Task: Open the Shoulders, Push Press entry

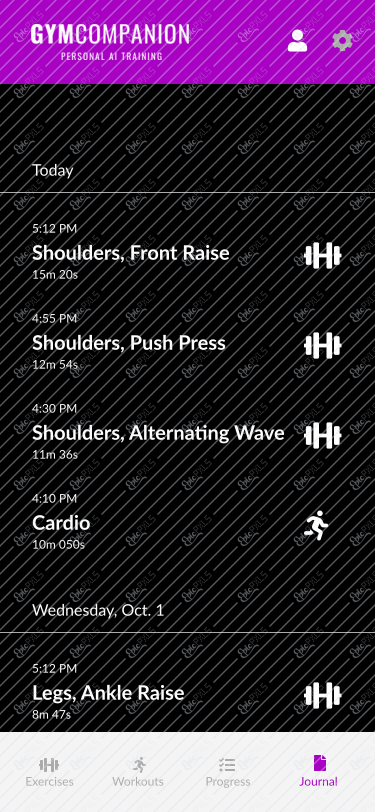Action: (x=188, y=342)
